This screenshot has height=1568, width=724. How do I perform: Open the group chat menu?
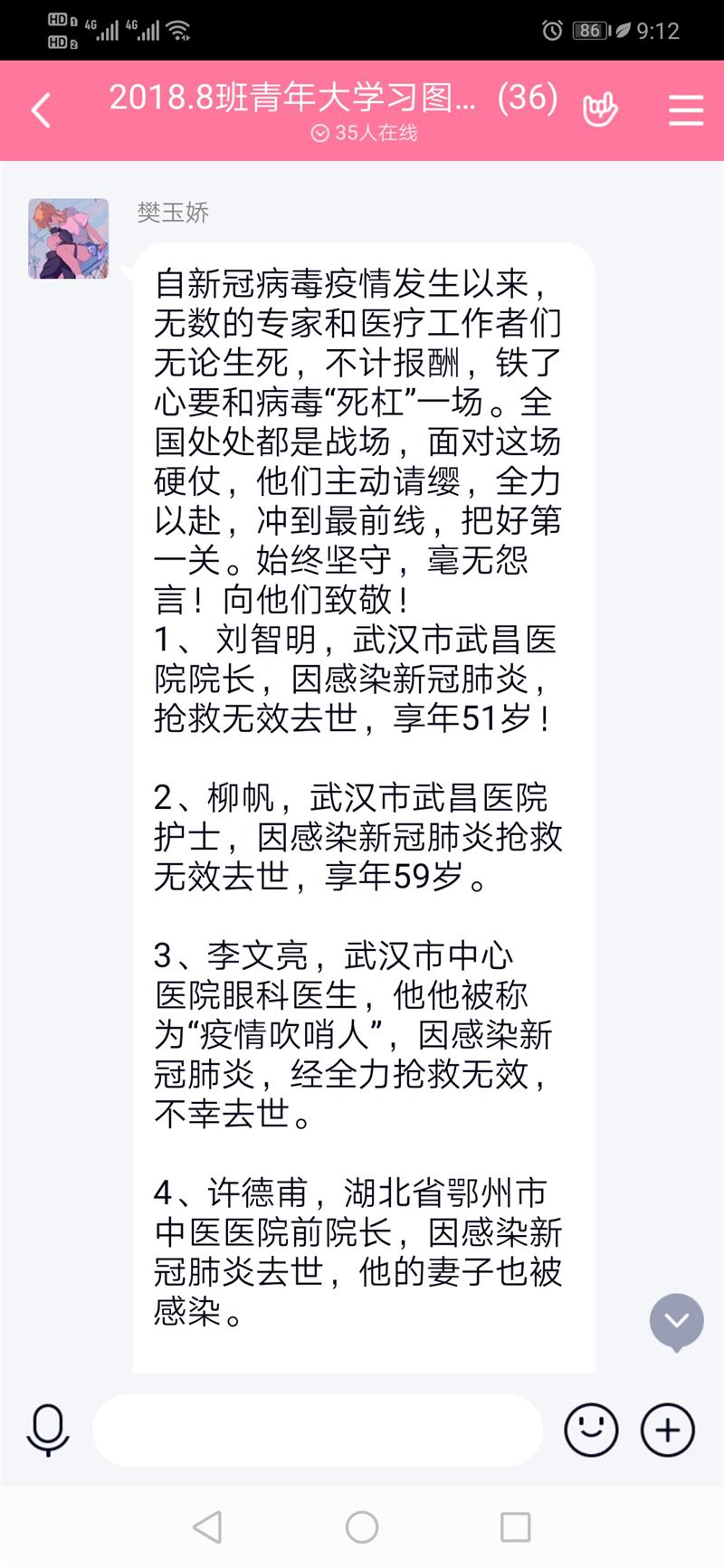click(686, 110)
